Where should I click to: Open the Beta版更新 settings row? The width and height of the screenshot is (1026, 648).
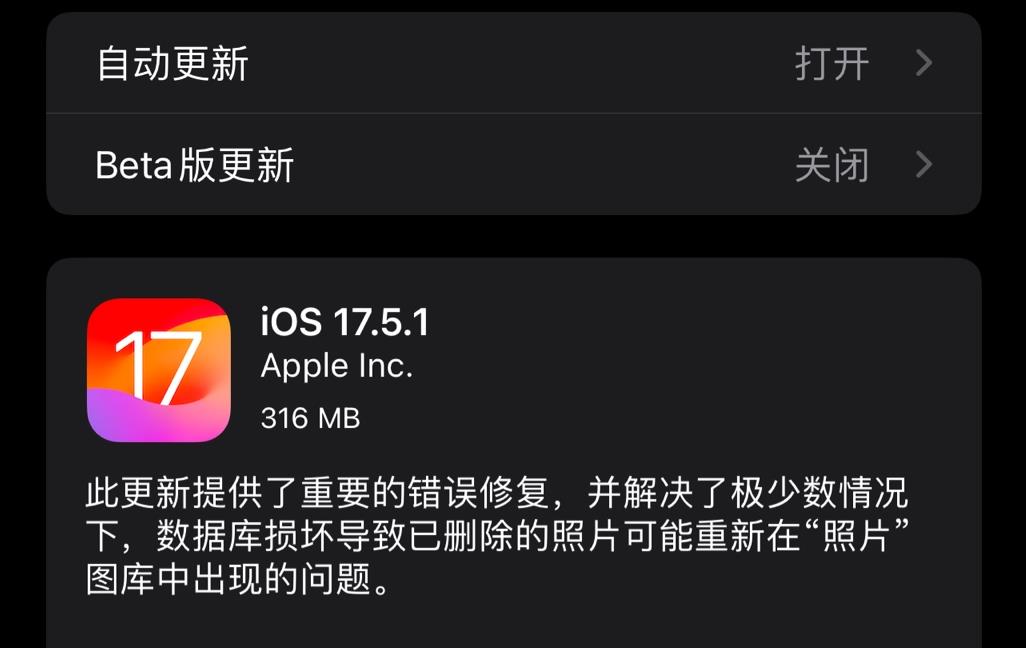pos(513,165)
